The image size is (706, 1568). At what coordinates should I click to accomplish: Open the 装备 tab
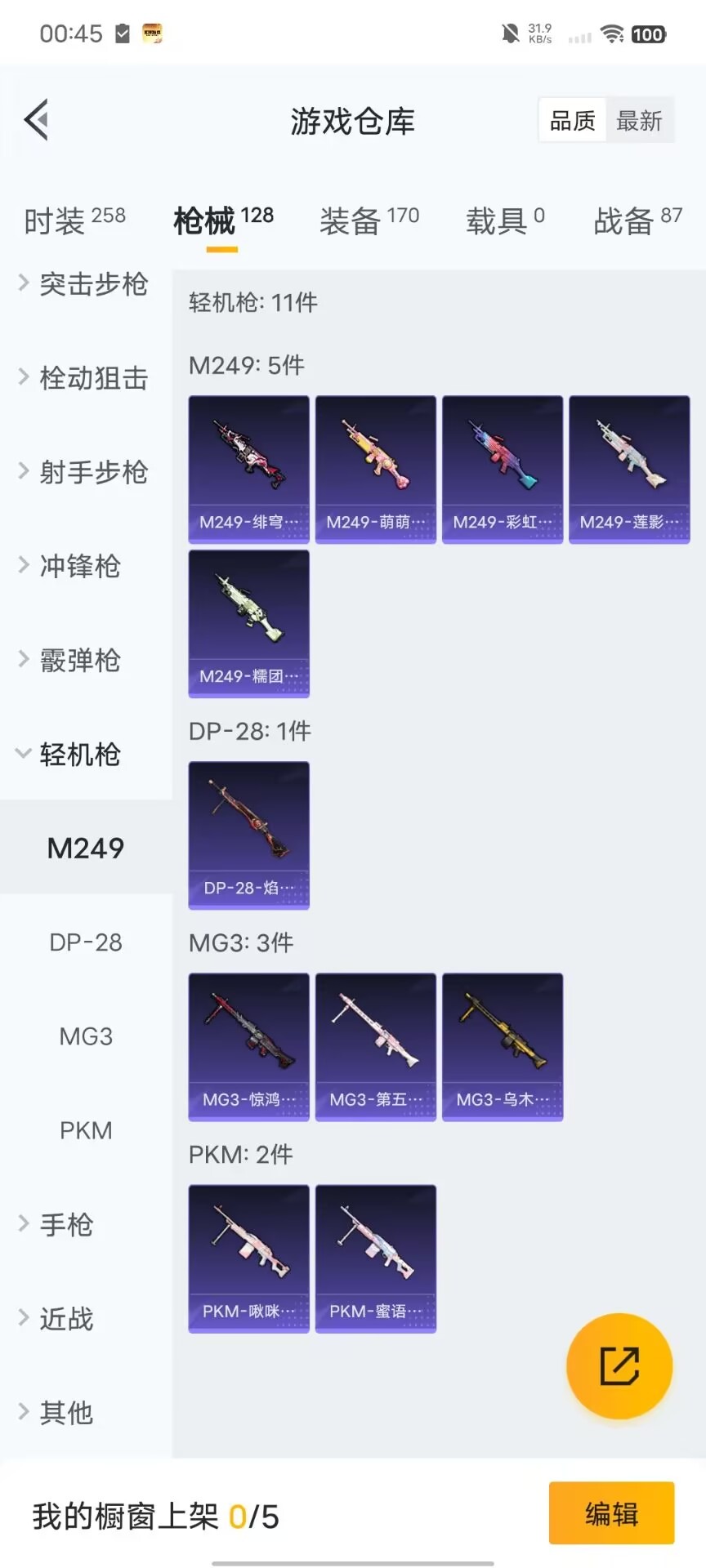[x=369, y=220]
